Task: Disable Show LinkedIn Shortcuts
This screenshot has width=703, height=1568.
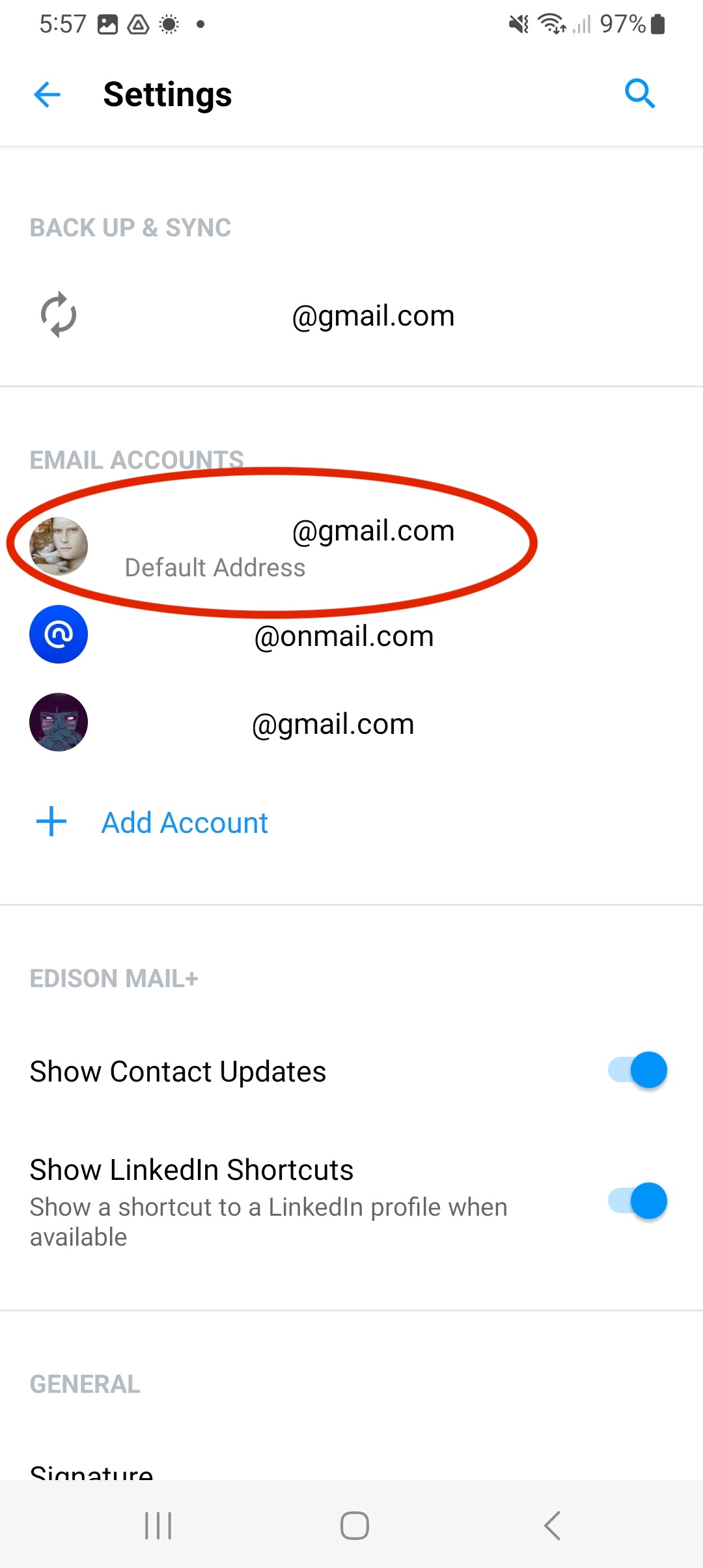Action: (x=637, y=1201)
